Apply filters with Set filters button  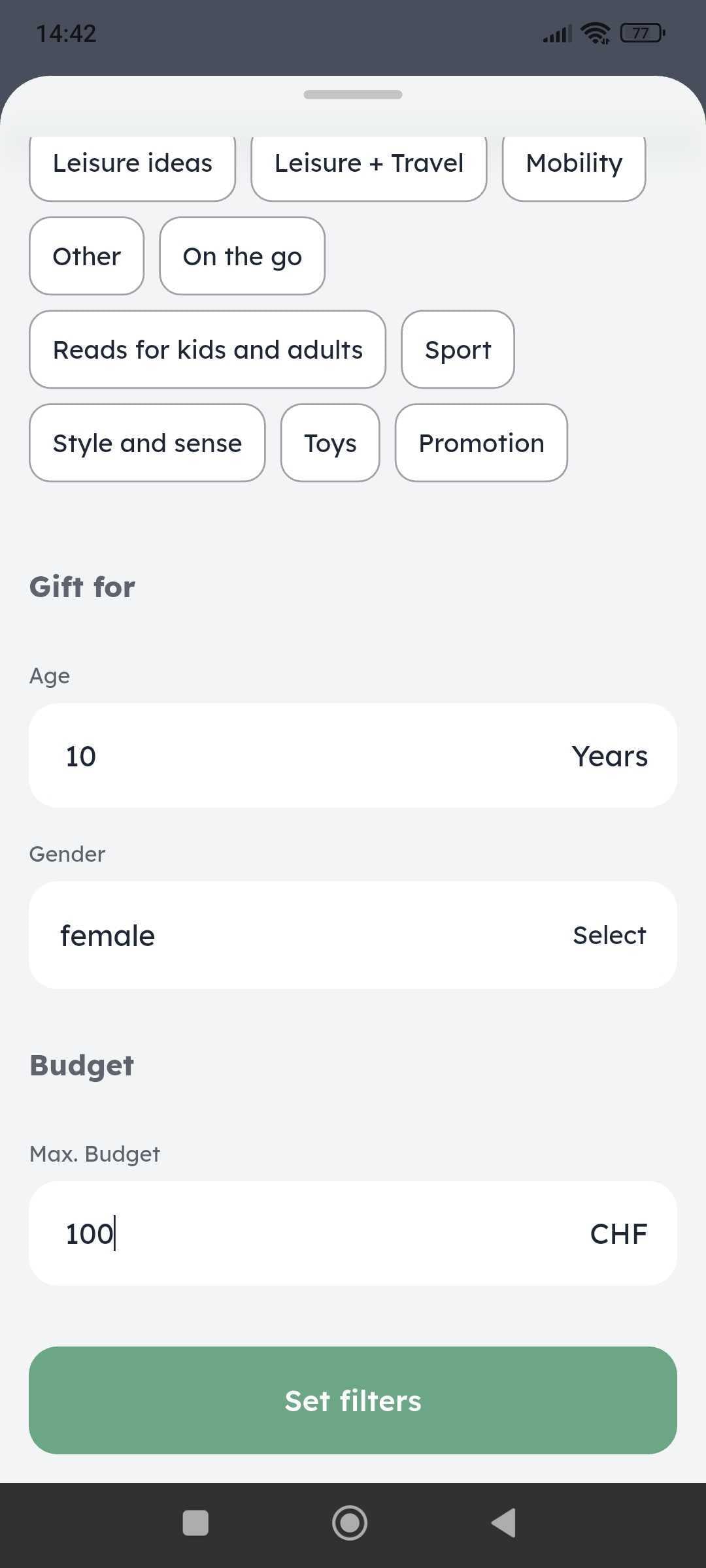click(353, 1401)
